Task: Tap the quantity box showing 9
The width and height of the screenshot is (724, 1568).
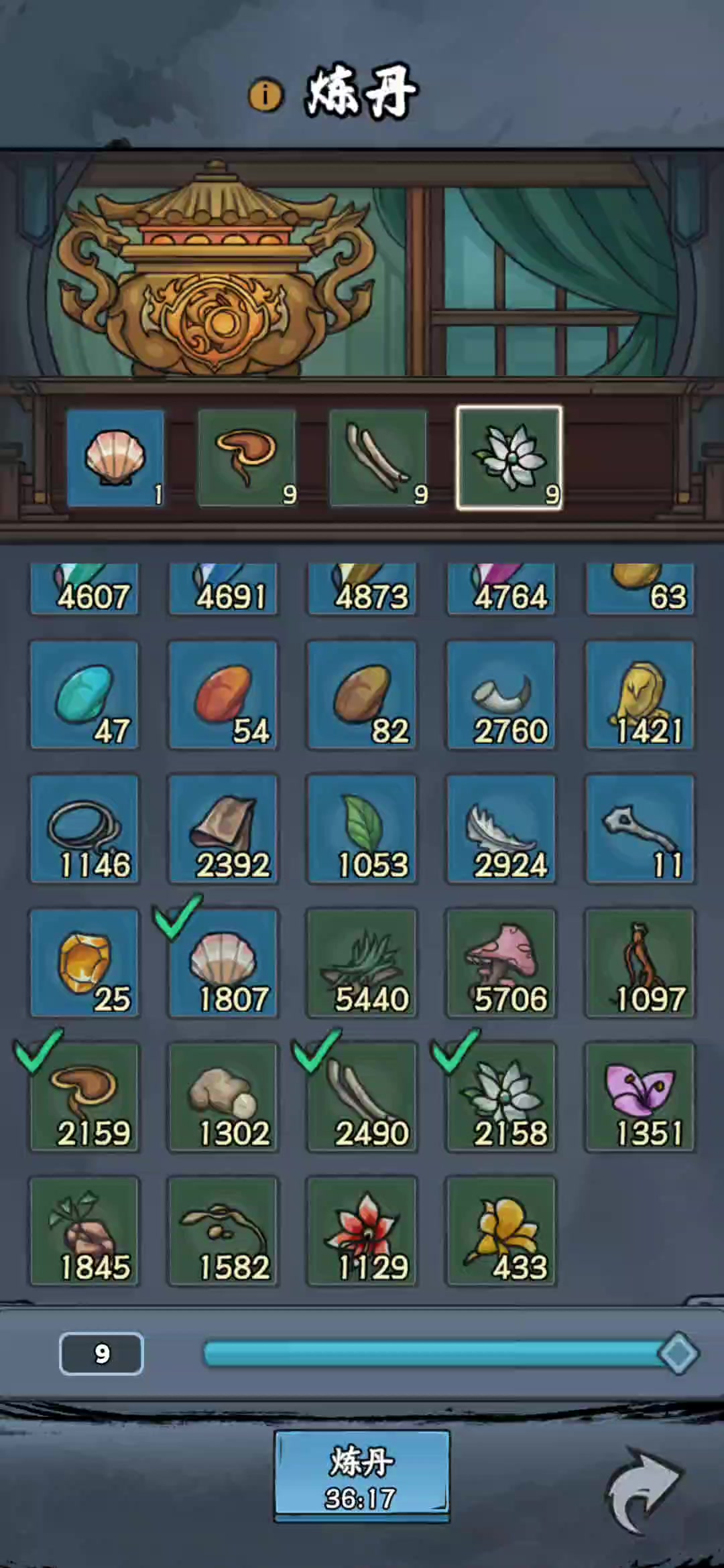Action: pyautogui.click(x=101, y=1354)
